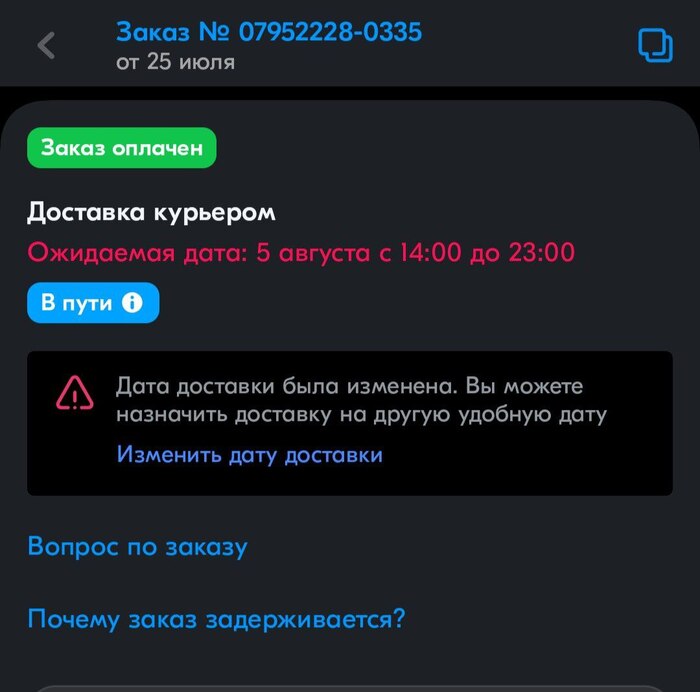This screenshot has width=700, height=692.
Task: Open «Почему заказ задерживается?»
Action: pyautogui.click(x=216, y=619)
